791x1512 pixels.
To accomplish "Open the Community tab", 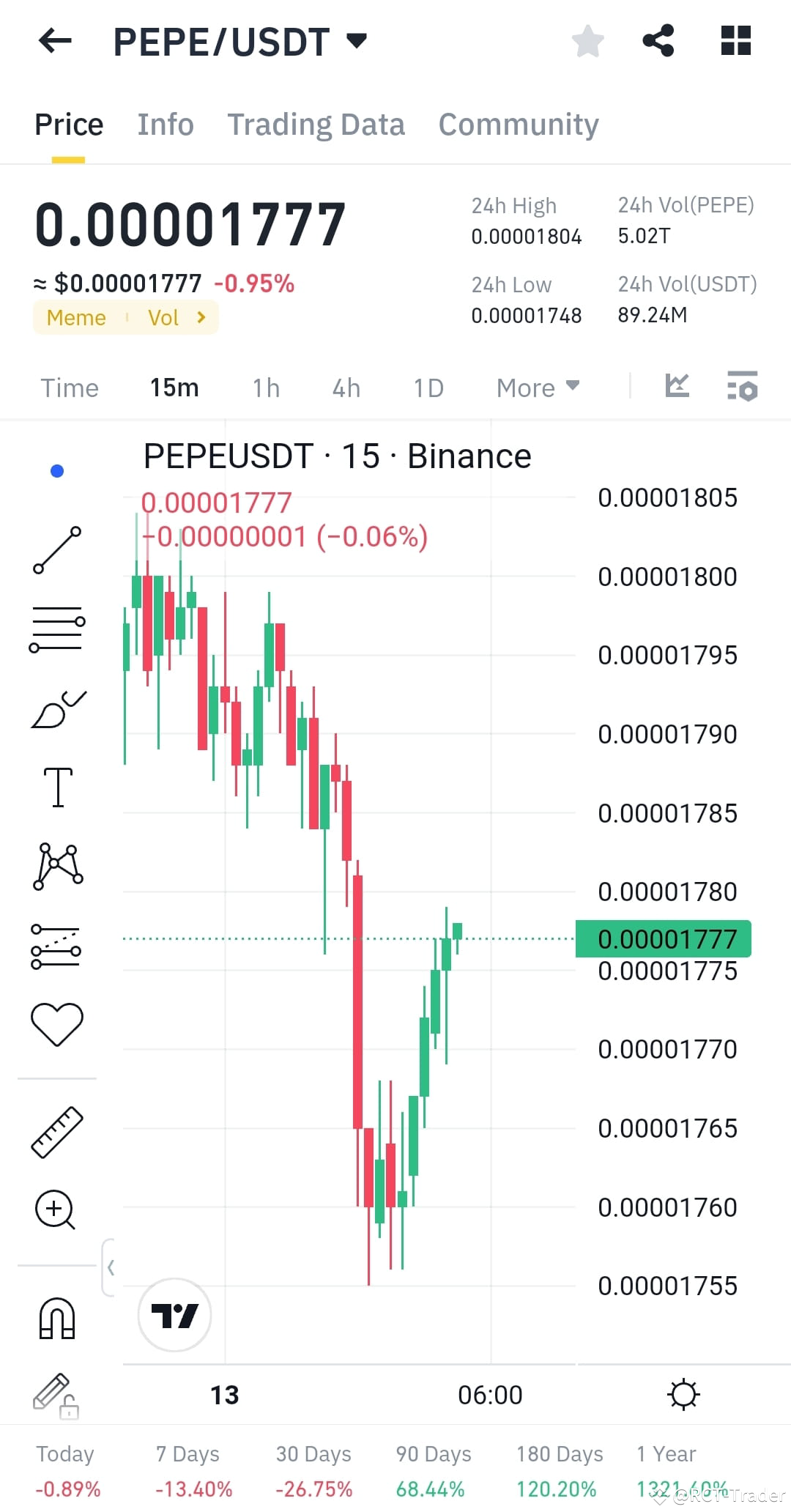I will [518, 124].
